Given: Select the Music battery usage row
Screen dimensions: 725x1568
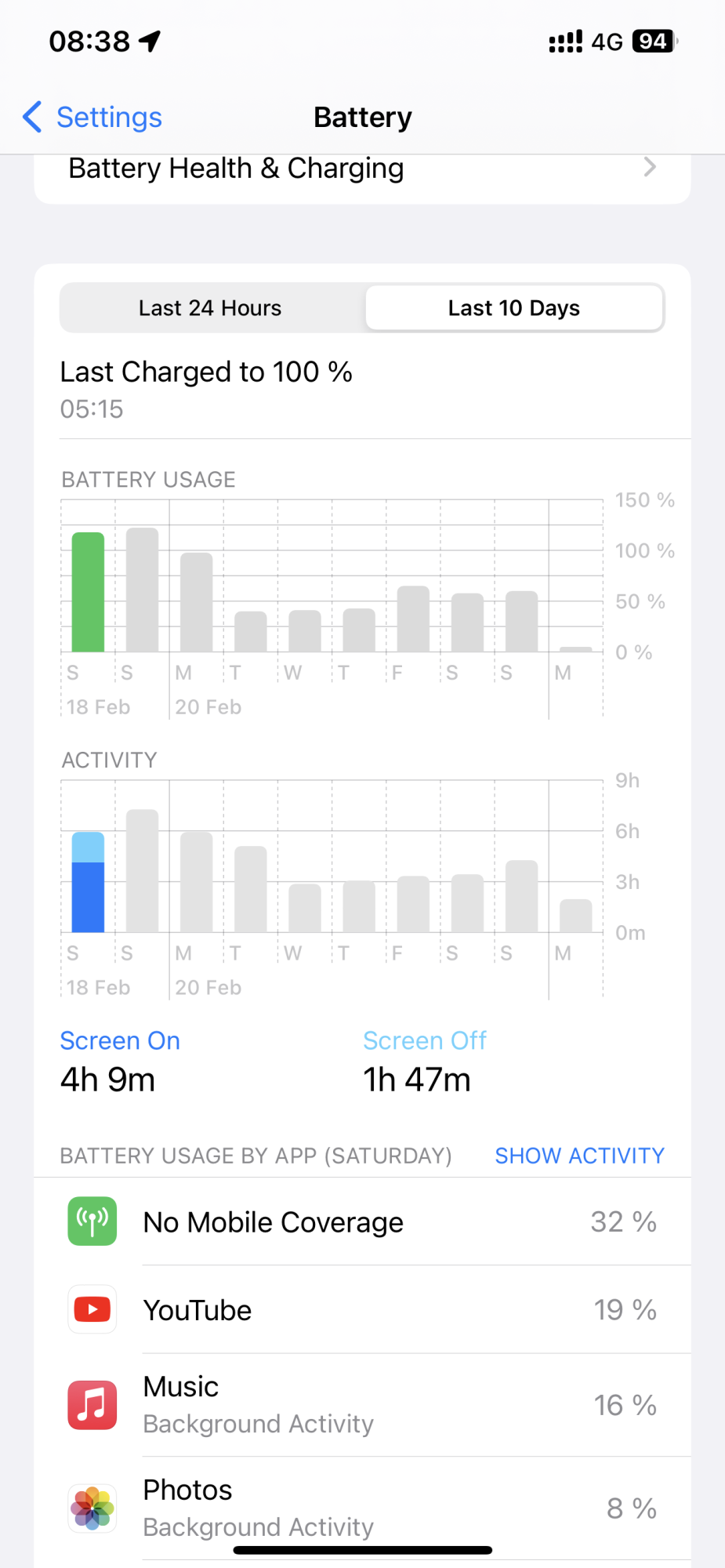Looking at the screenshot, I should click(x=362, y=1405).
